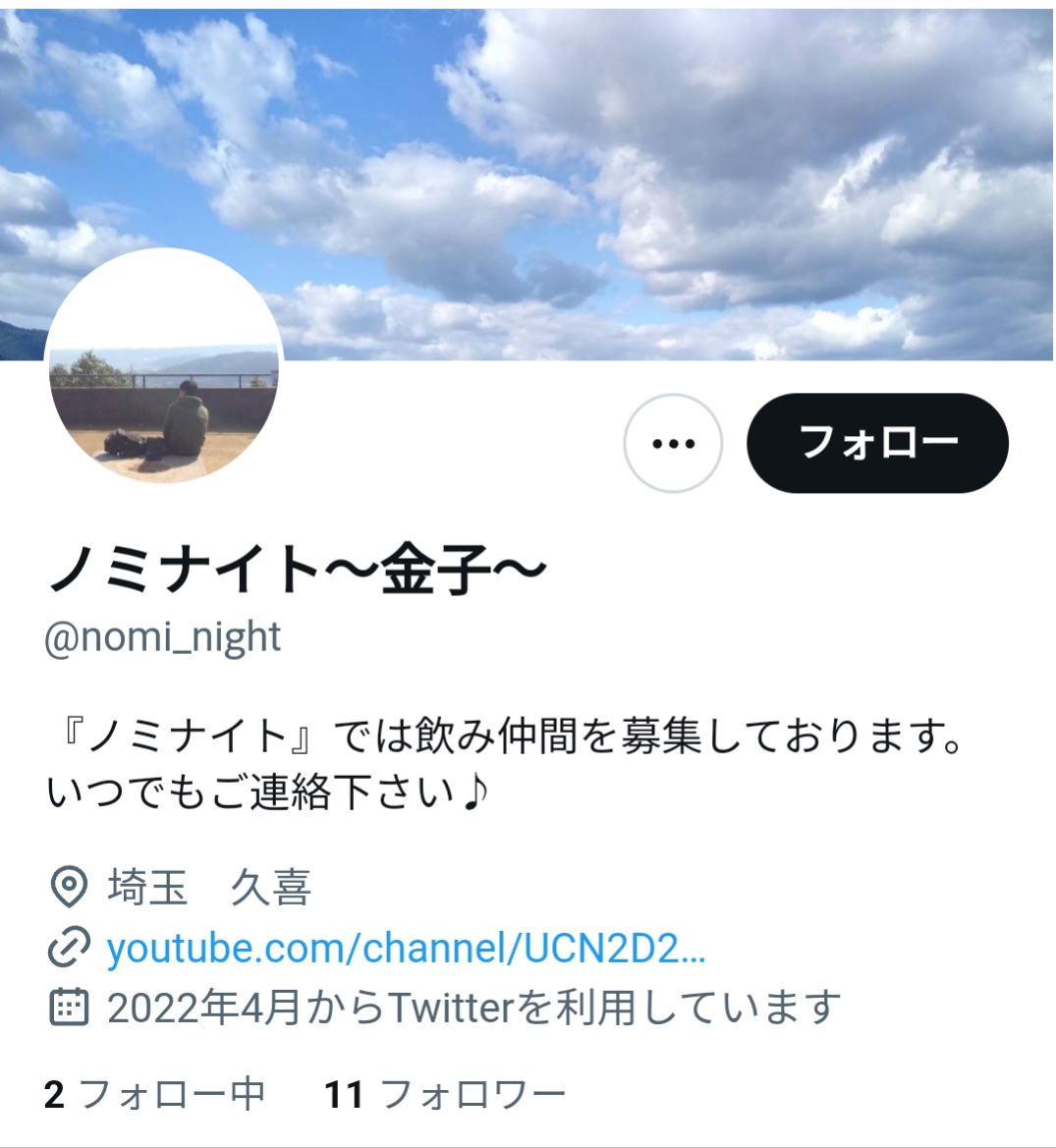Show the 2 フォロー中 following list

click(155, 1094)
